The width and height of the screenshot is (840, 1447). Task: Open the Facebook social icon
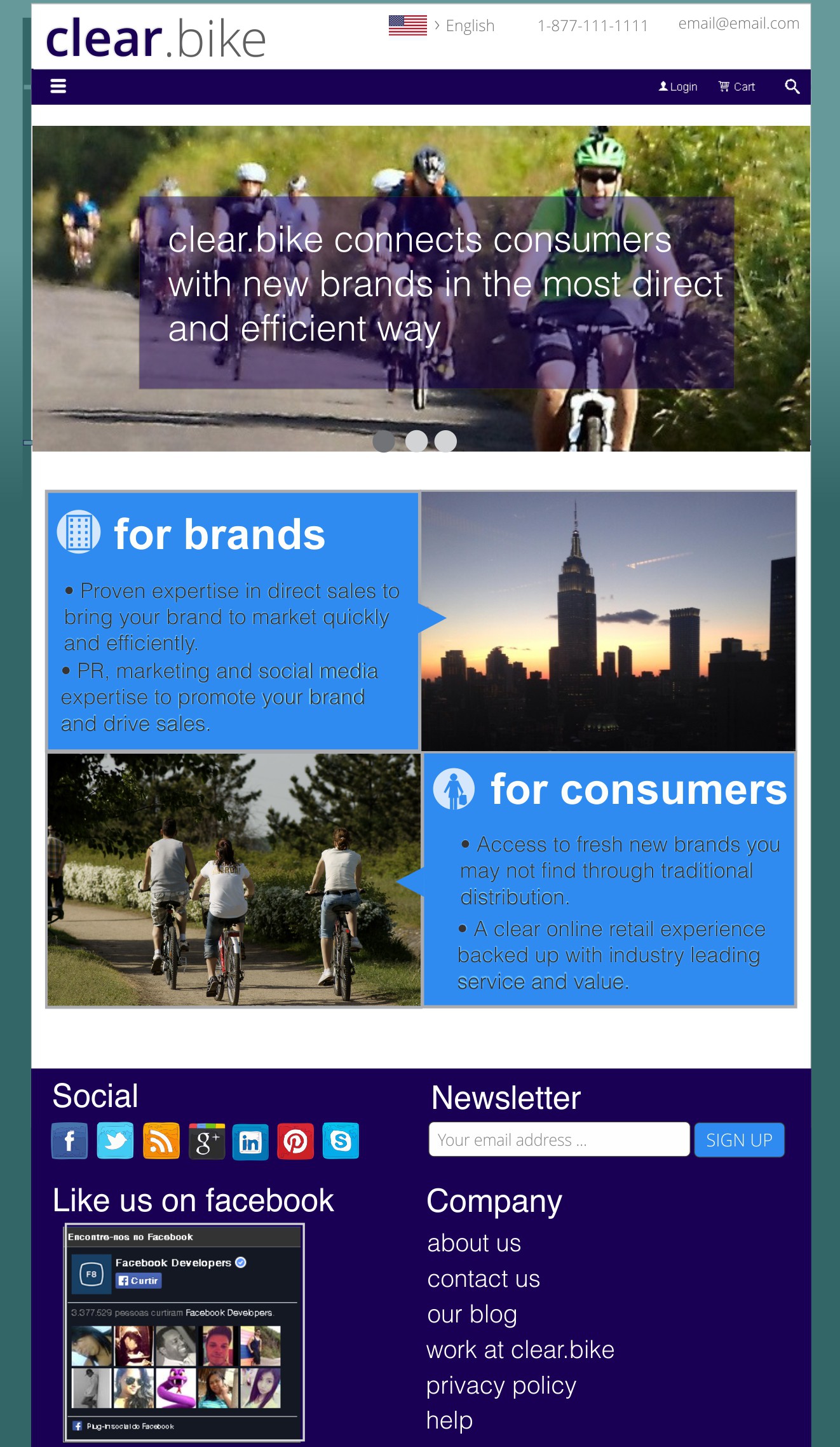[69, 1141]
